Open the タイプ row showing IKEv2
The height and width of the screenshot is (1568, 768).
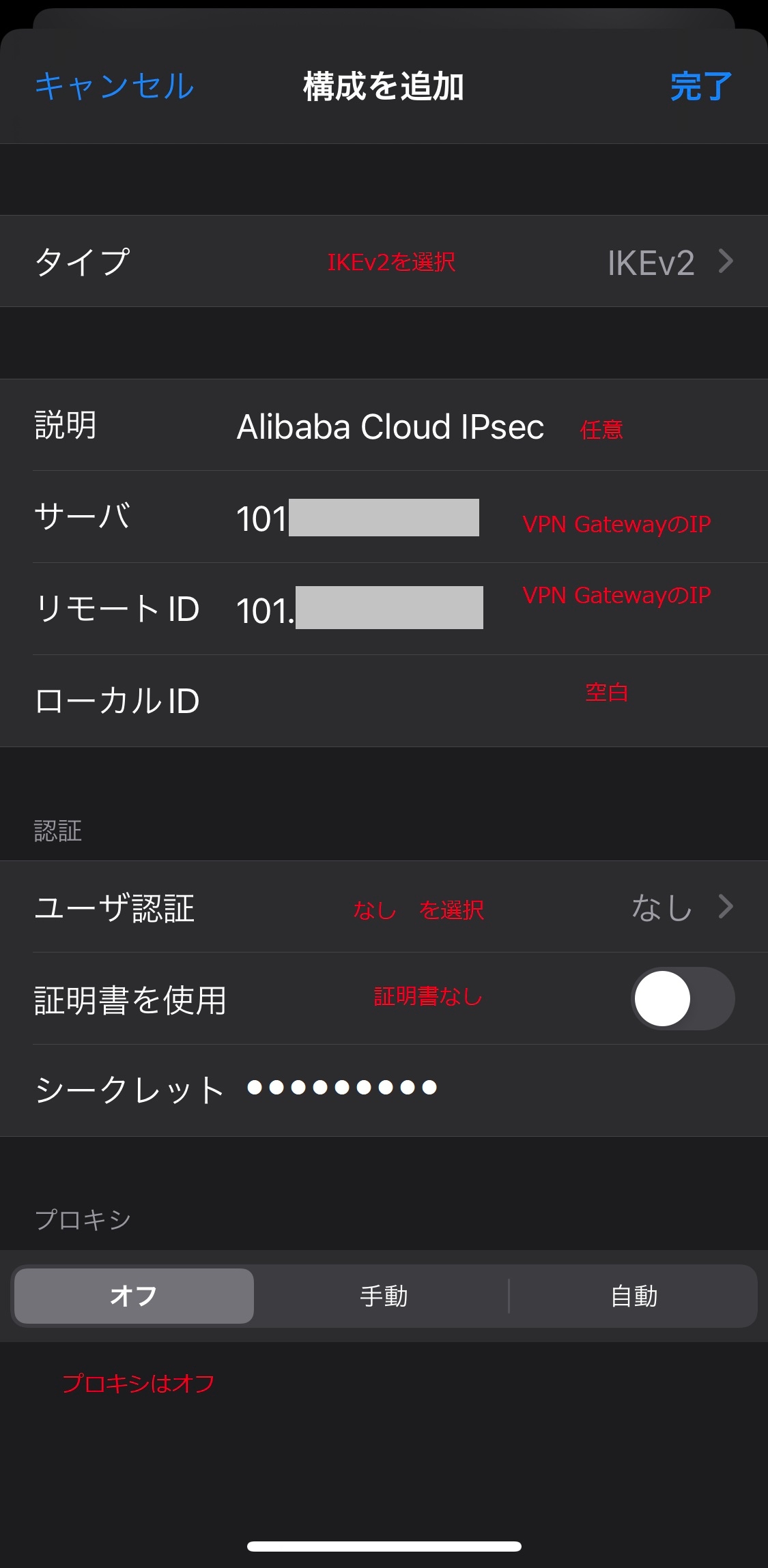[384, 262]
